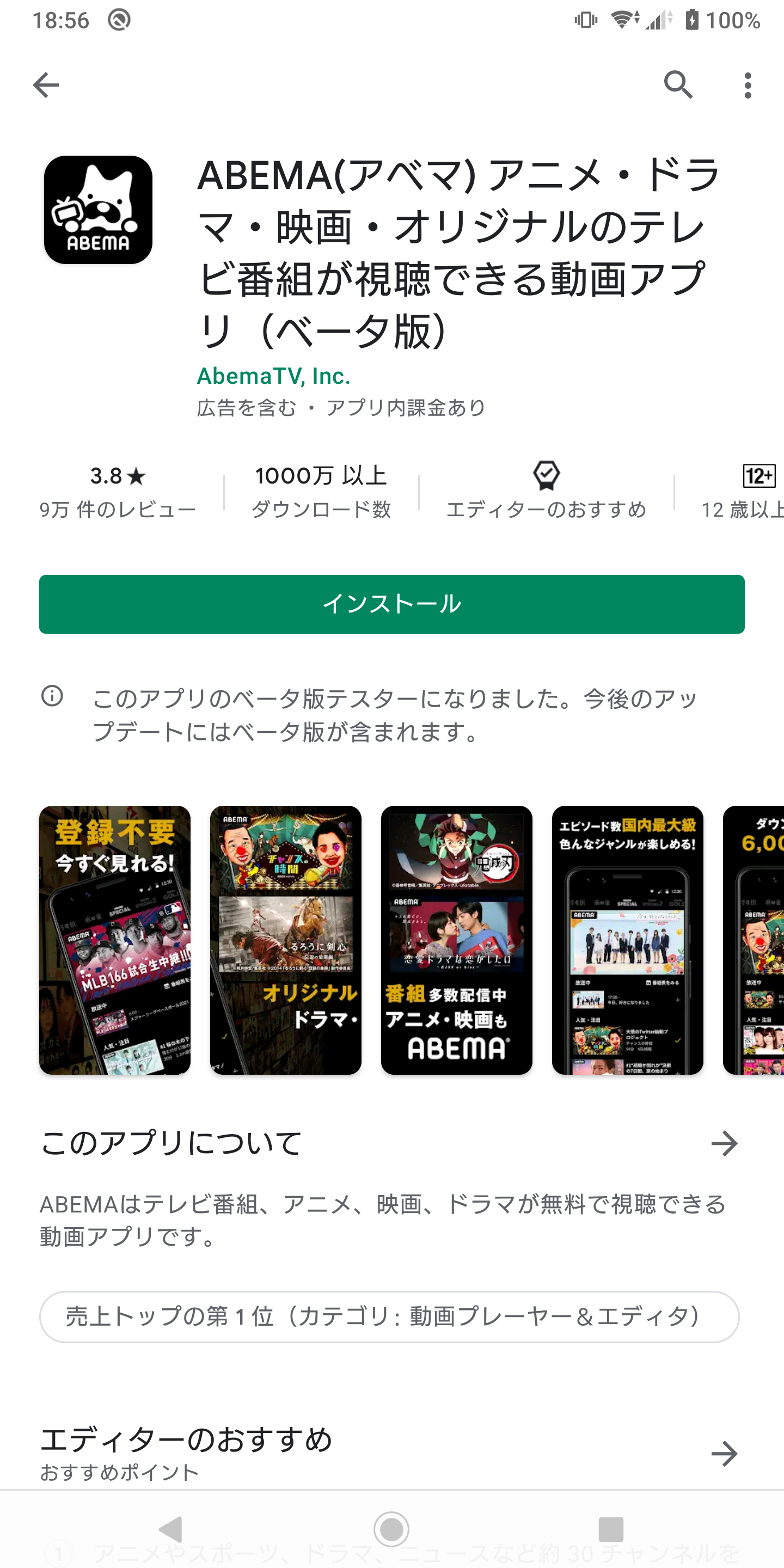Tap the 売上トップの第1位 category chip
Image resolution: width=784 pixels, height=1568 pixels.
[389, 1316]
